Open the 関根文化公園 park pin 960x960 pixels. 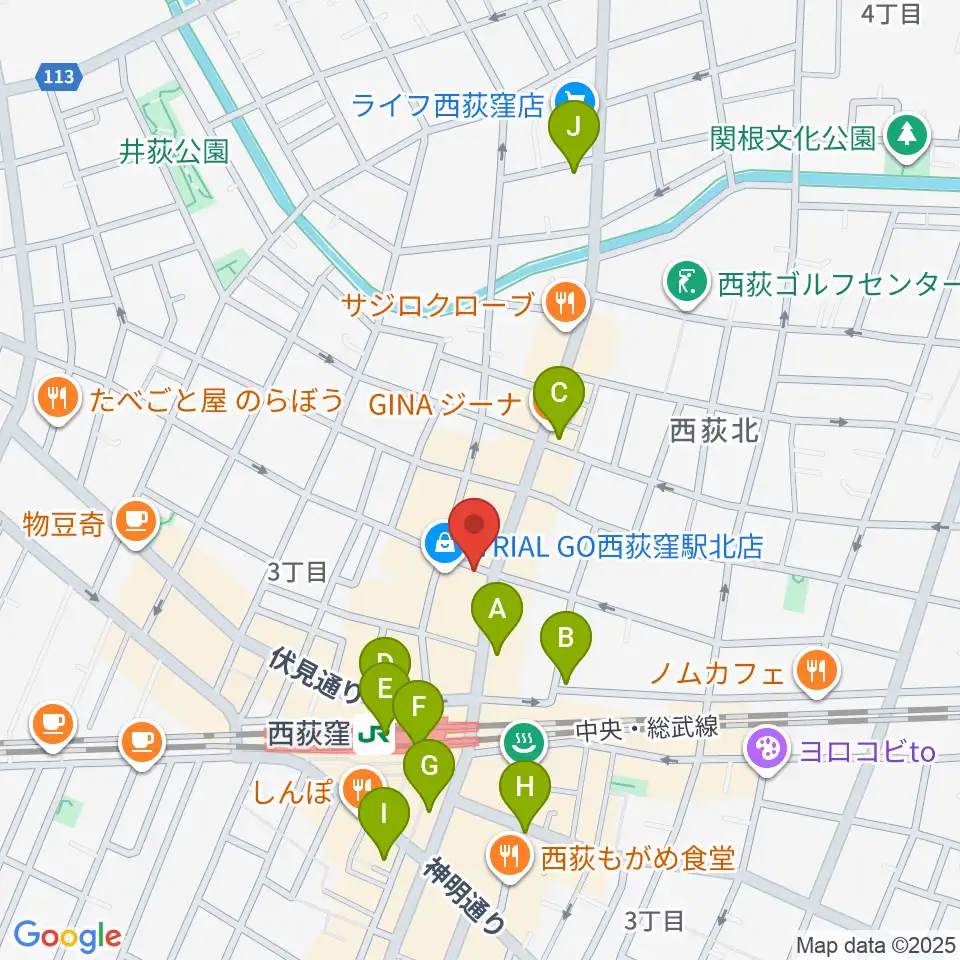click(907, 138)
